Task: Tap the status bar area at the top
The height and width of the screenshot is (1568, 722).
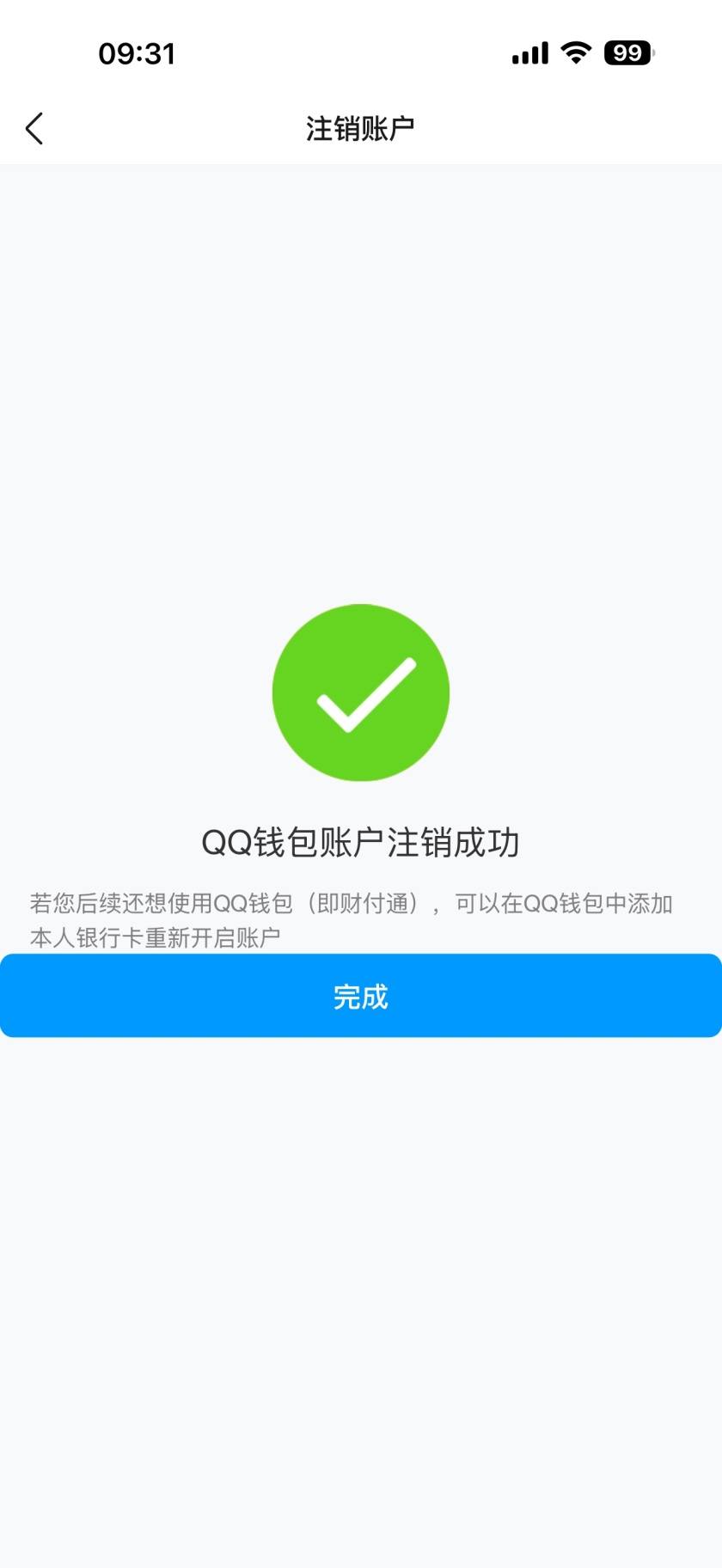Action: (361, 52)
